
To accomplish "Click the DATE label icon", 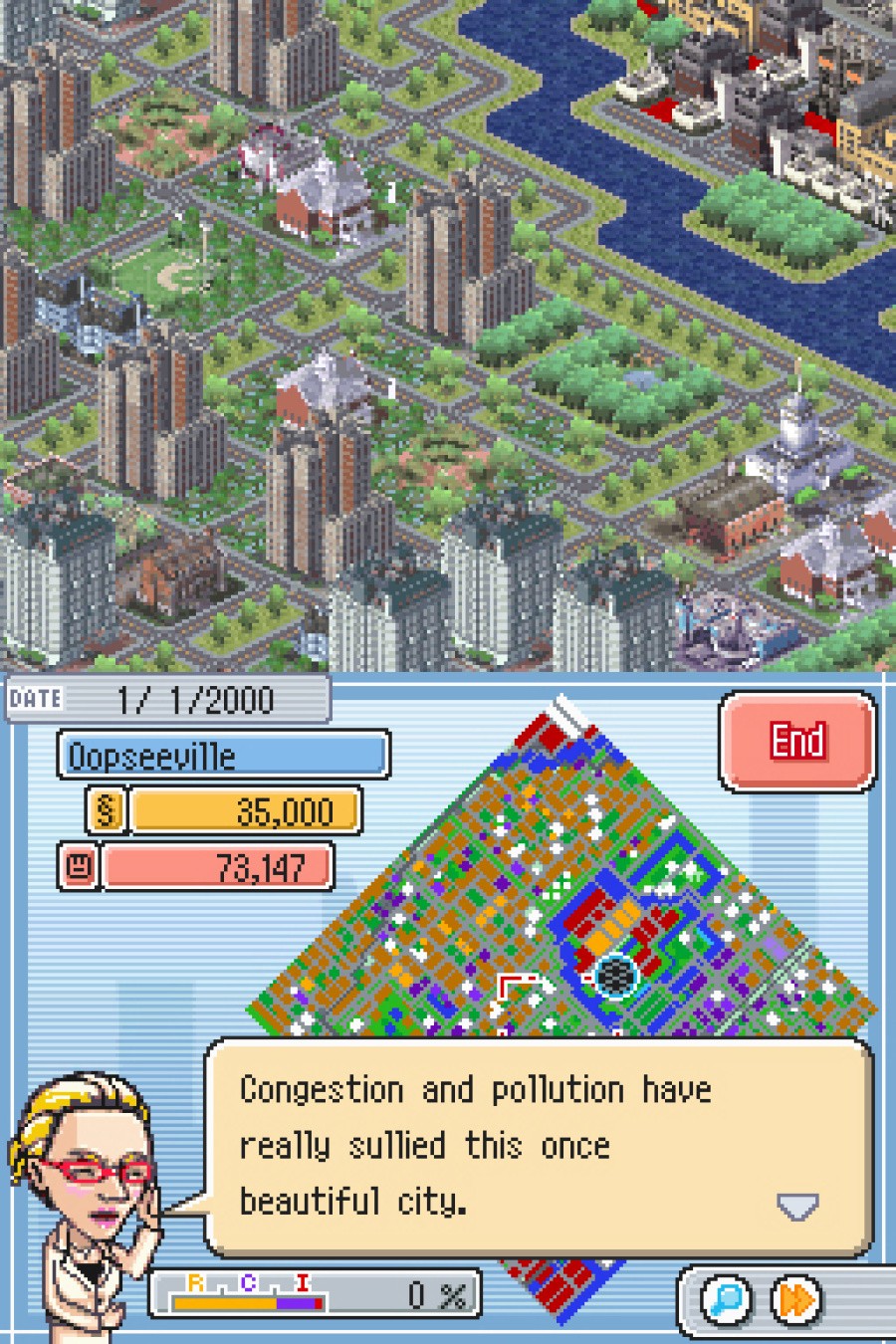I will click(35, 698).
